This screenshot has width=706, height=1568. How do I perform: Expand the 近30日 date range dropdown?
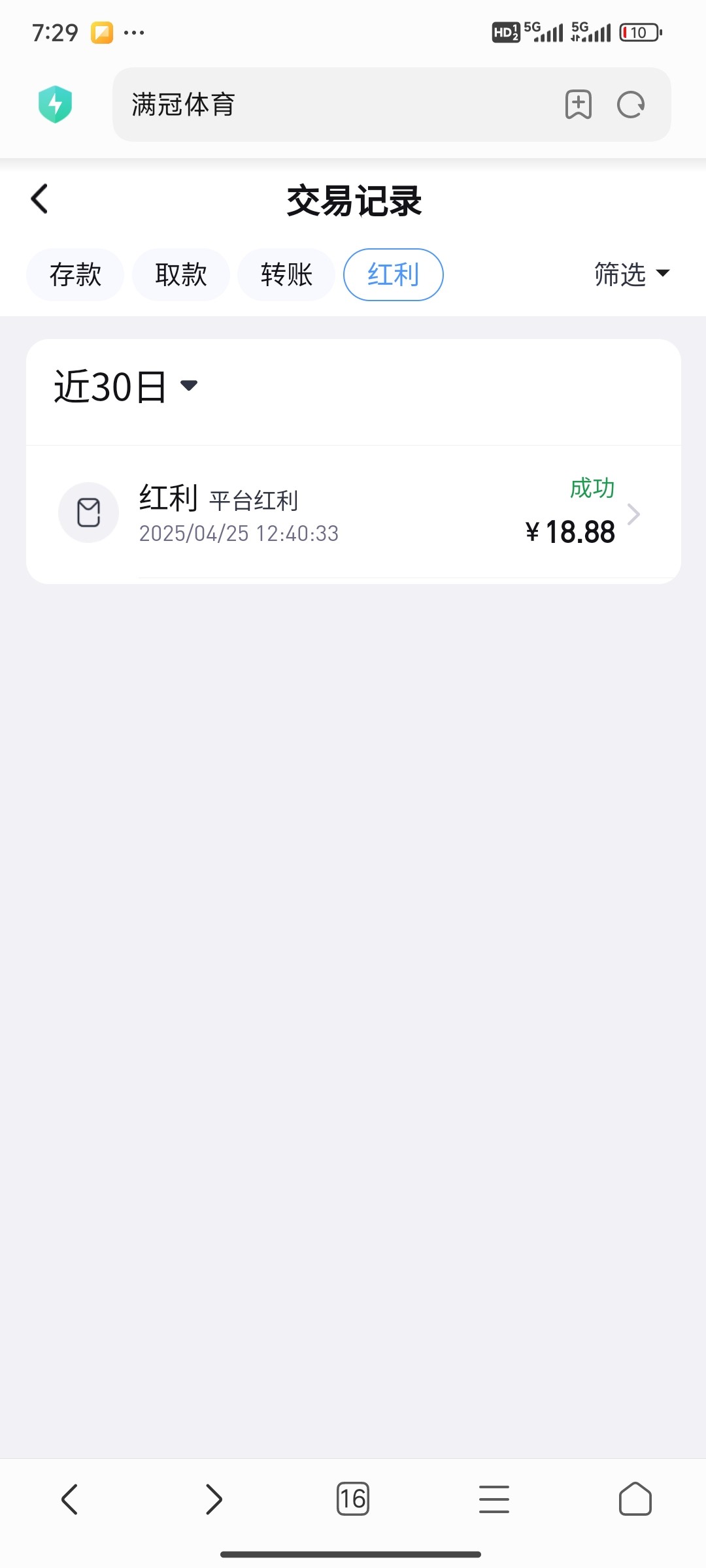(126, 386)
